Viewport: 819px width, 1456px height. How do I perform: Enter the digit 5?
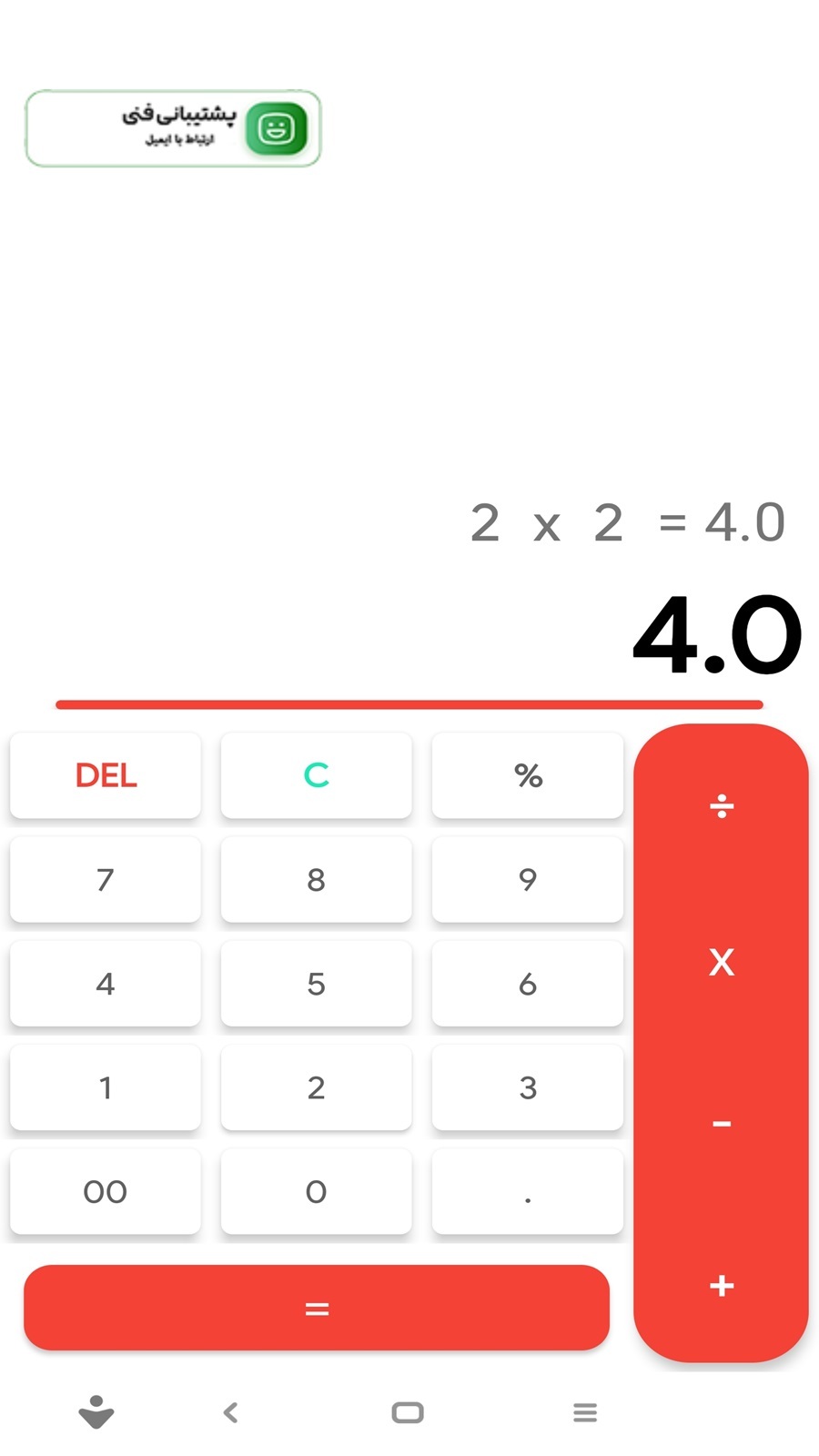pyautogui.click(x=316, y=984)
